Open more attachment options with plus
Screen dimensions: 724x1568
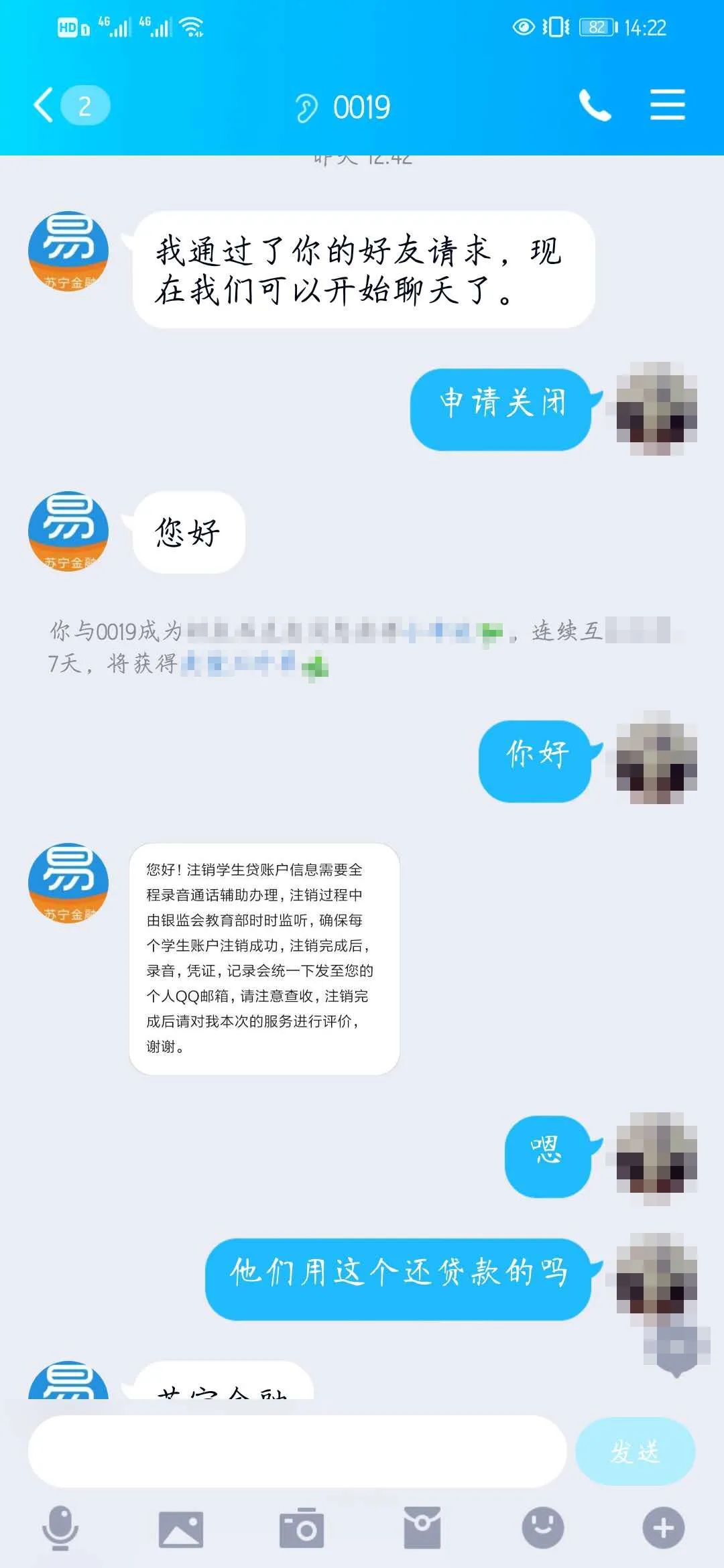[664, 1529]
